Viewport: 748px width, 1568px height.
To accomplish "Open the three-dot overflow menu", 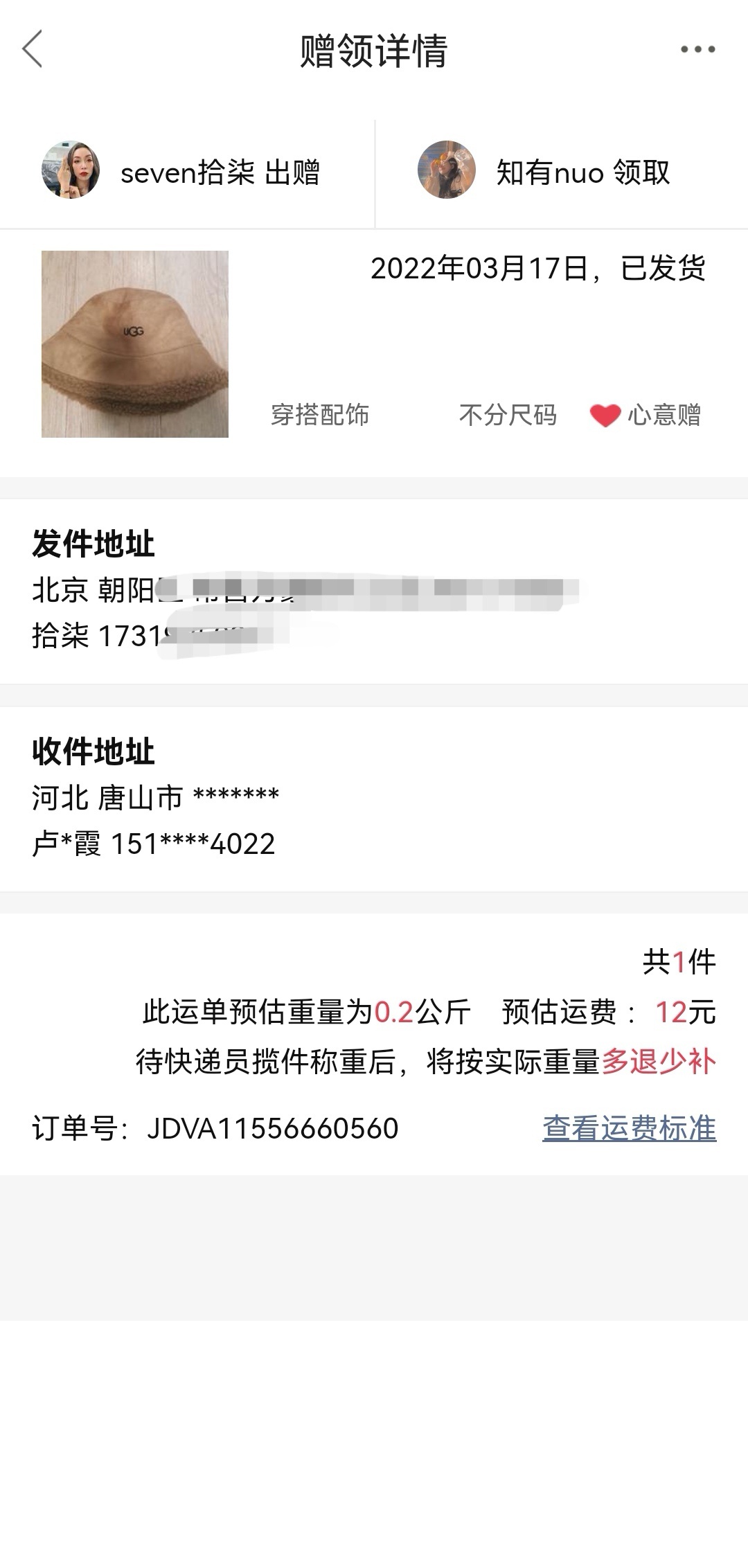I will click(x=697, y=49).
